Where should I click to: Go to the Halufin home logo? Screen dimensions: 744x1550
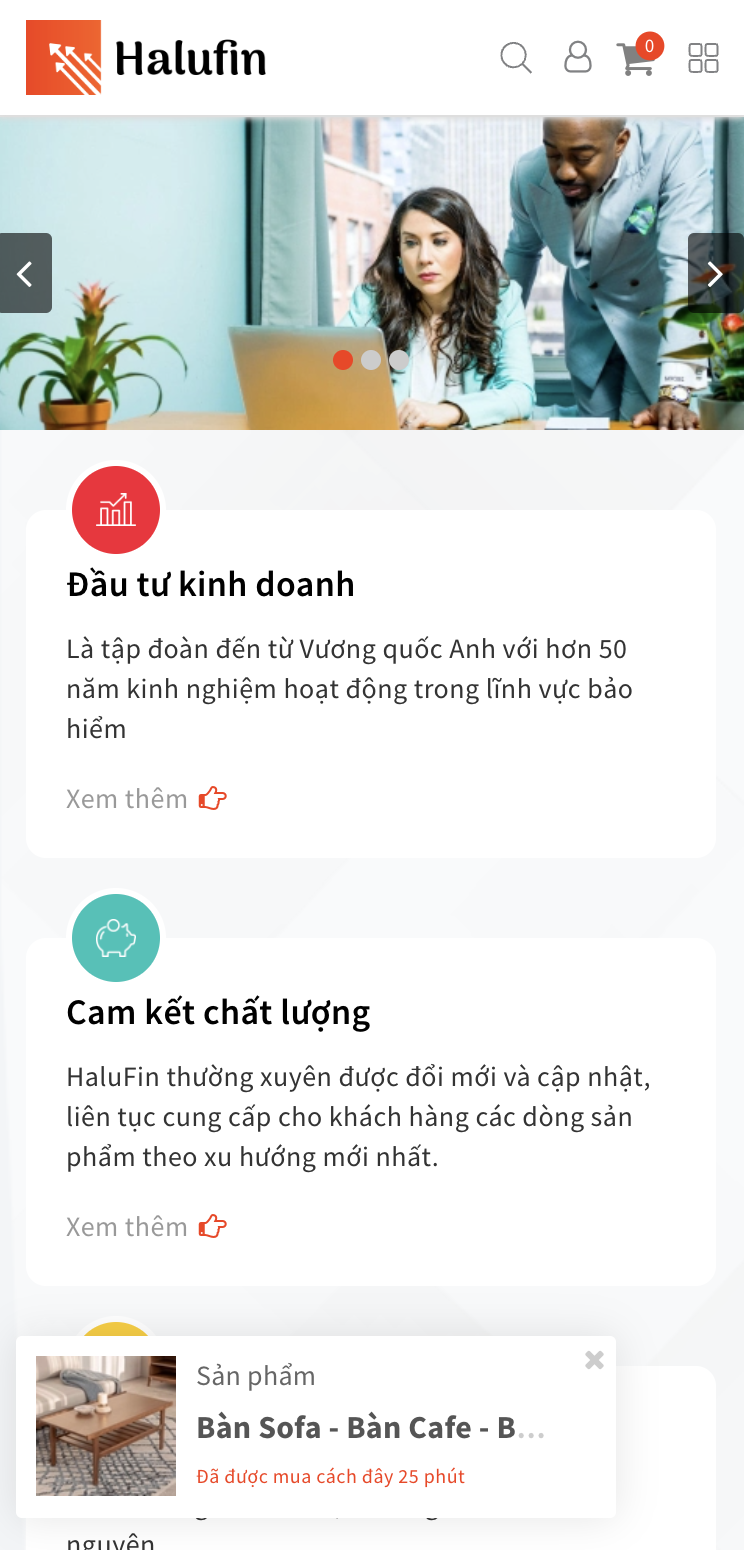coord(146,58)
